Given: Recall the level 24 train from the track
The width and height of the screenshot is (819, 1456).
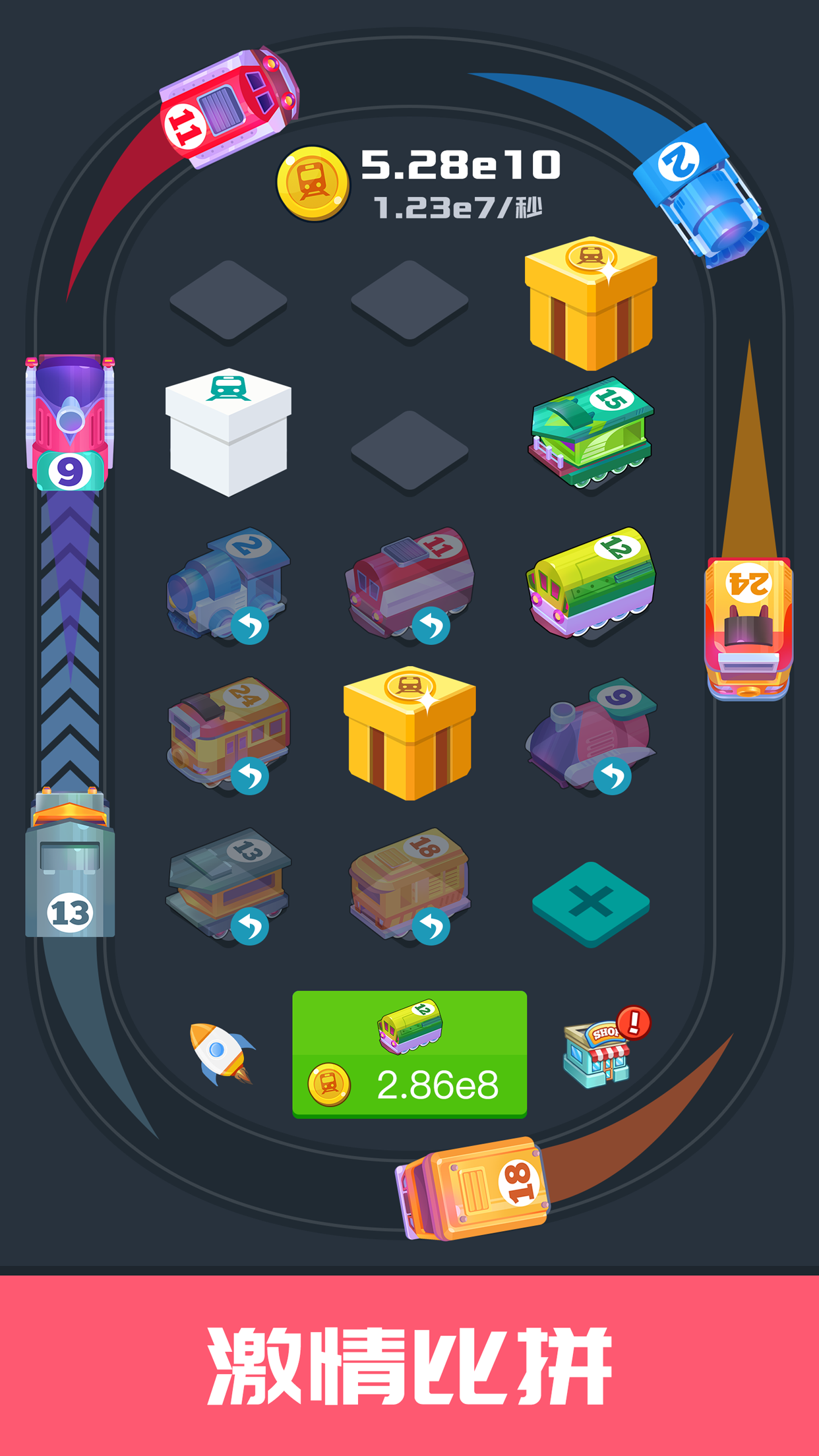Looking at the screenshot, I should (x=249, y=775).
